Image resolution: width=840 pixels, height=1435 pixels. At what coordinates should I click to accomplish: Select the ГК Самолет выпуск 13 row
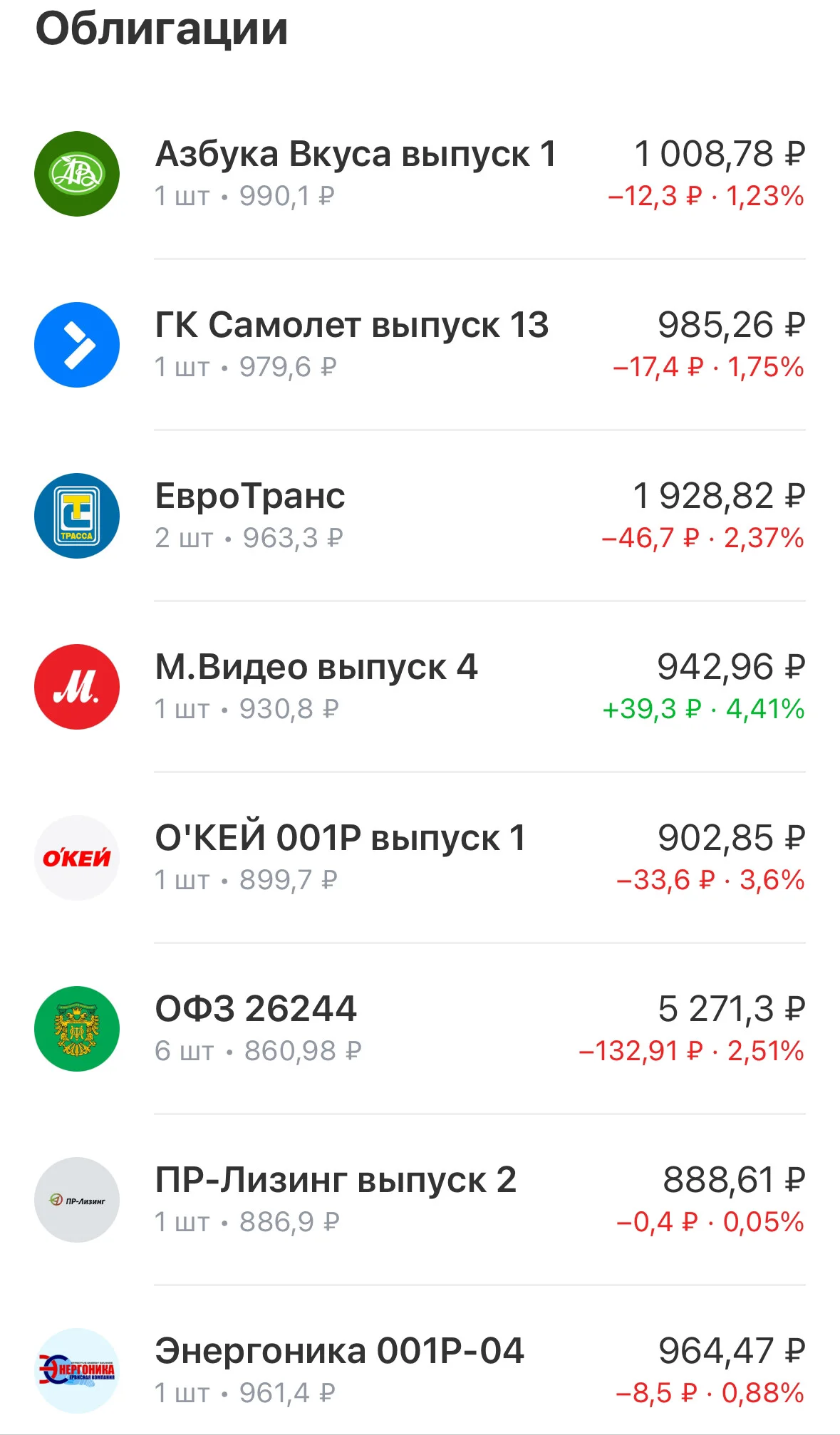[420, 345]
